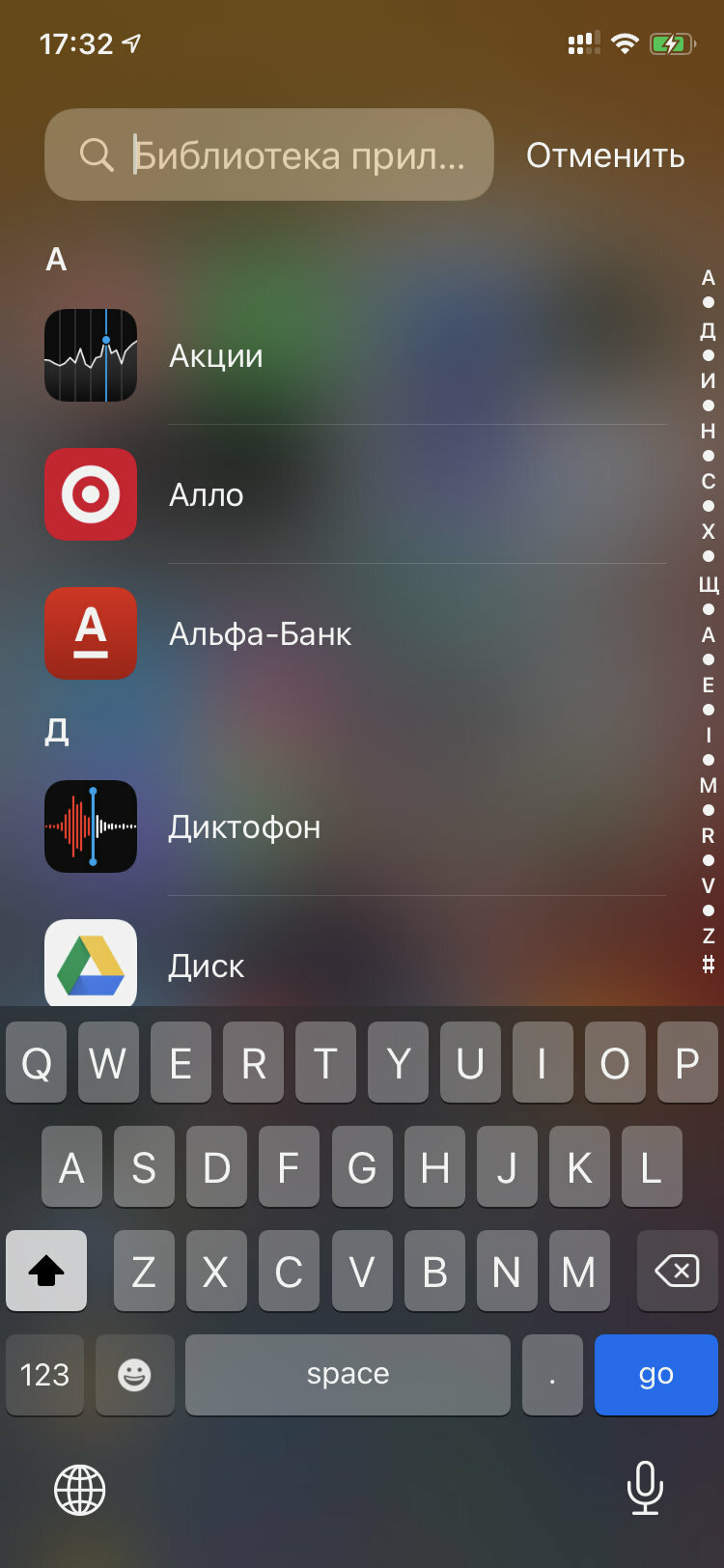The image size is (724, 1568).
Task: Open the emoji keyboard
Action: 134,1375
